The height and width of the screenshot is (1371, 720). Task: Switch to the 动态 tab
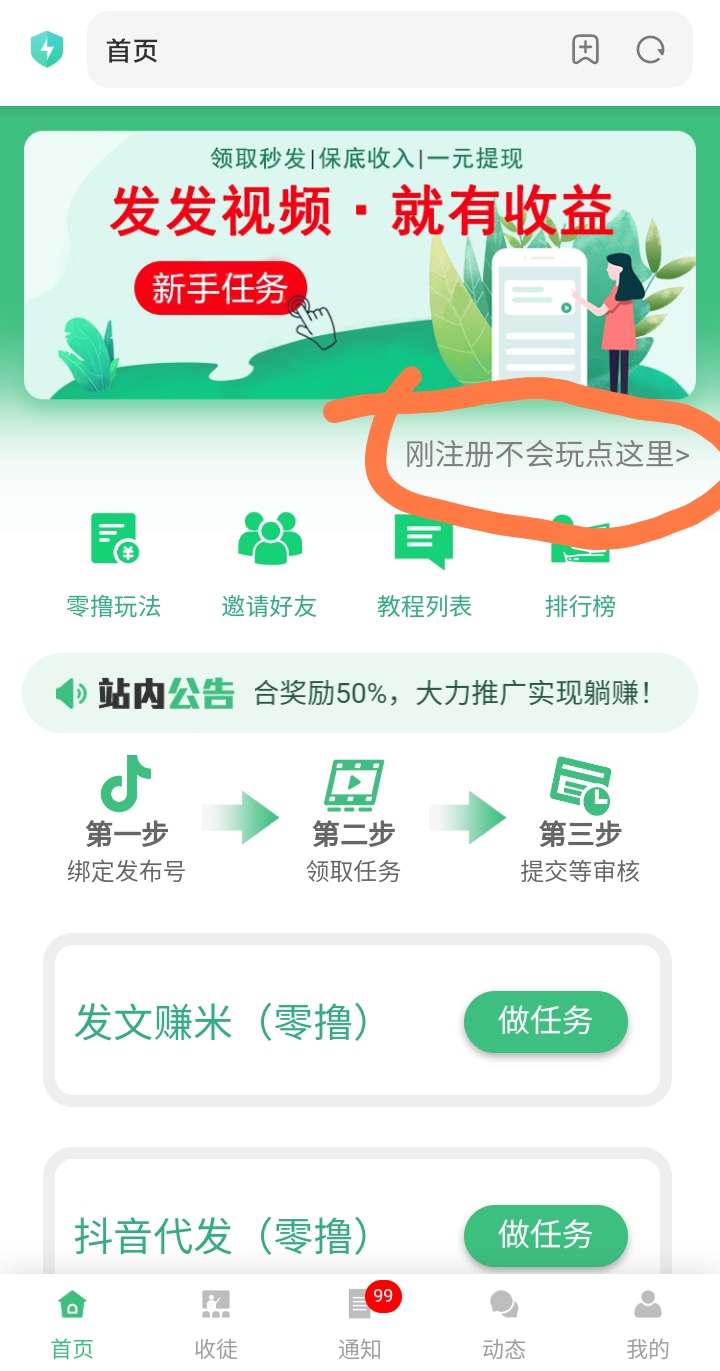(504, 1323)
